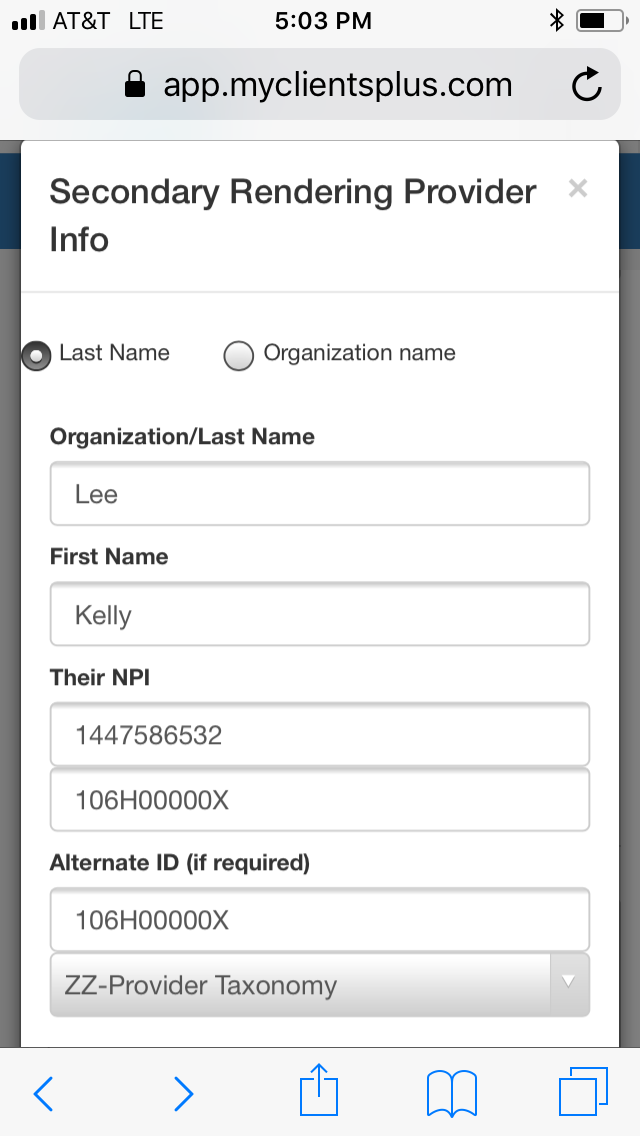The image size is (640, 1136).
Task: Edit the NPI number 1447586532 field
Action: tap(320, 734)
